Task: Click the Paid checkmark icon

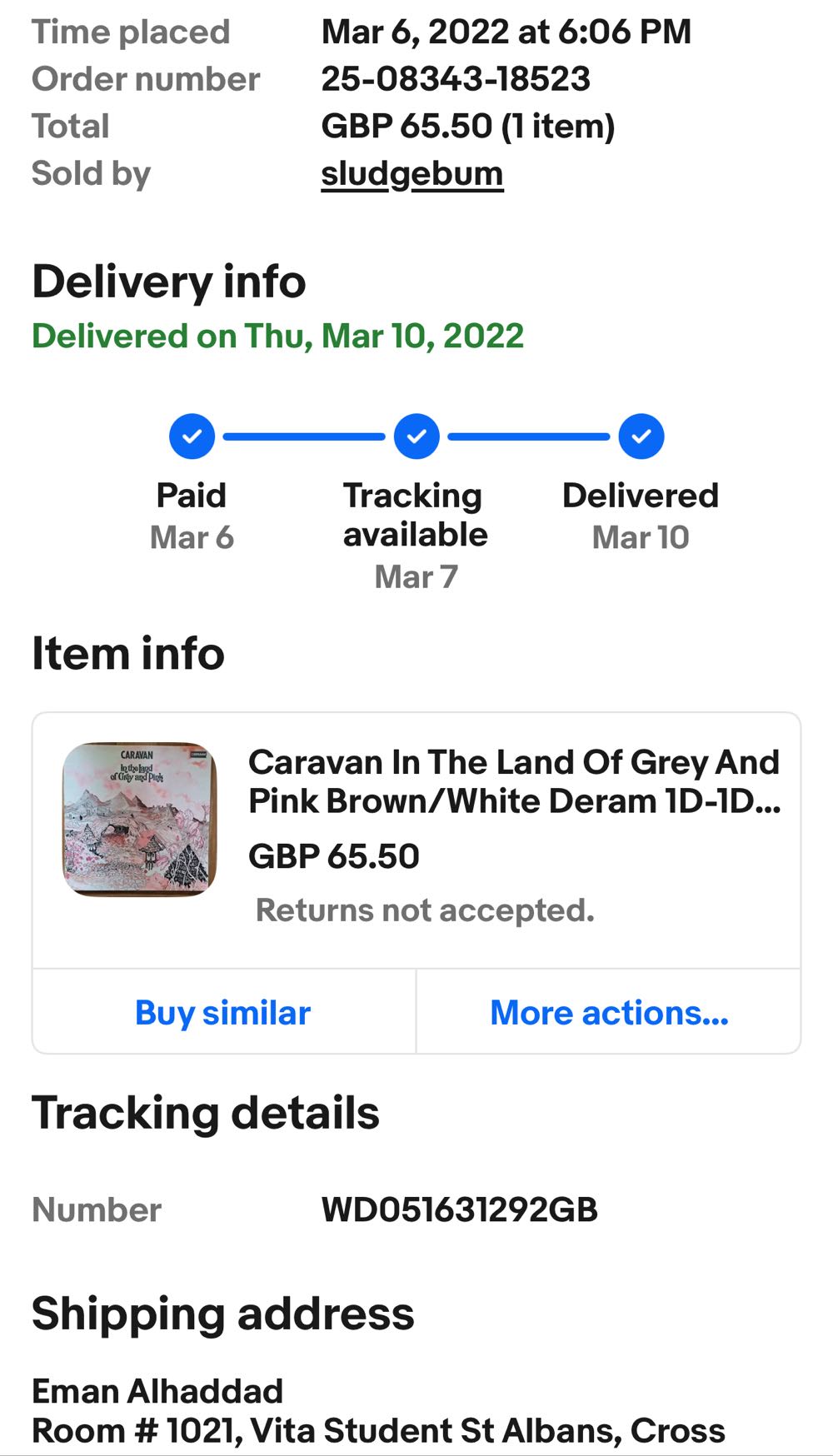Action: pos(192,436)
